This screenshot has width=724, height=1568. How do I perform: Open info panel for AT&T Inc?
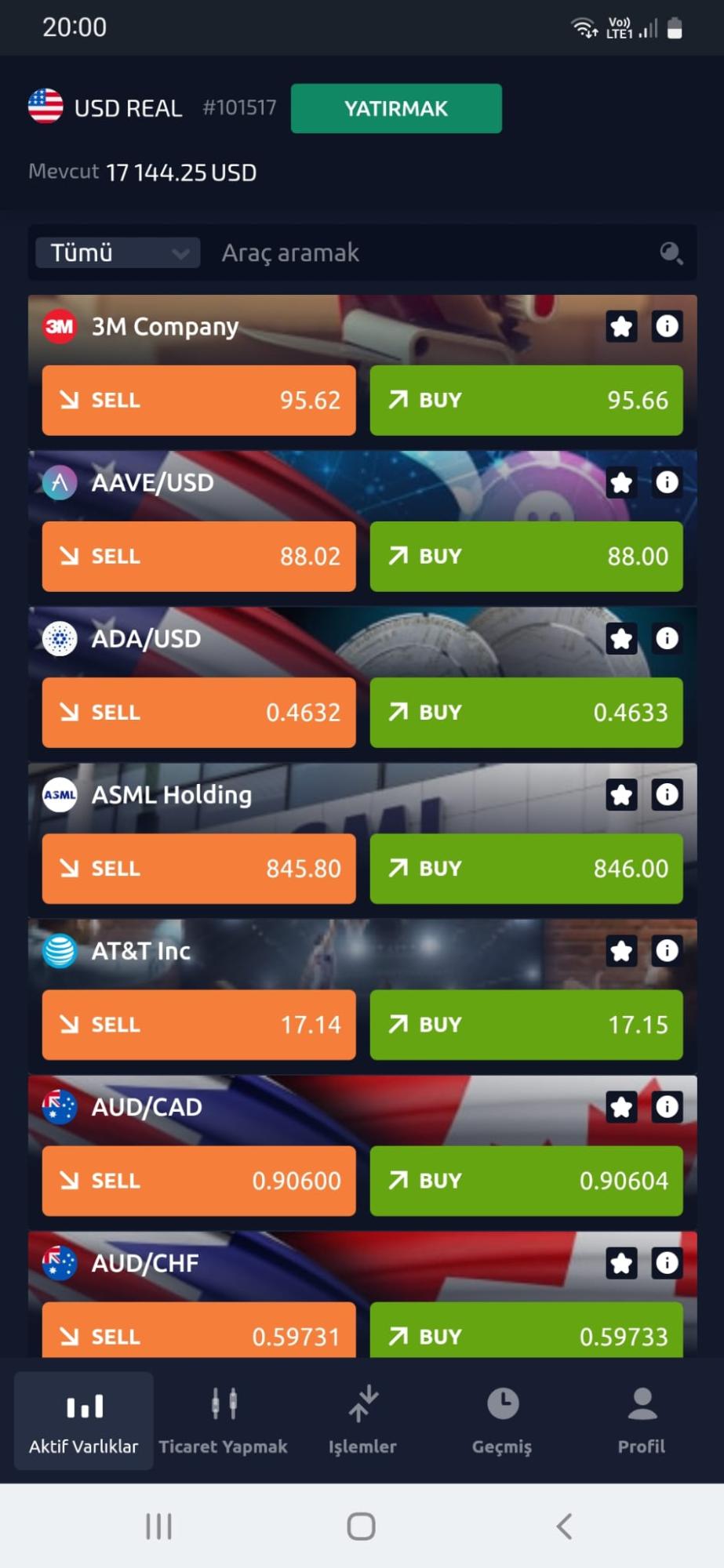point(666,951)
